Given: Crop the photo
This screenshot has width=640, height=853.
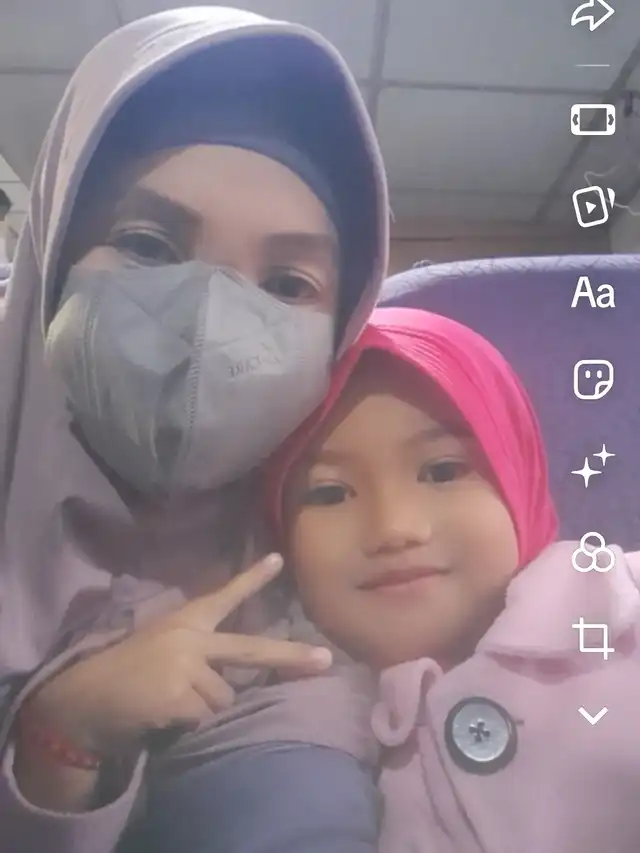Looking at the screenshot, I should tap(593, 638).
